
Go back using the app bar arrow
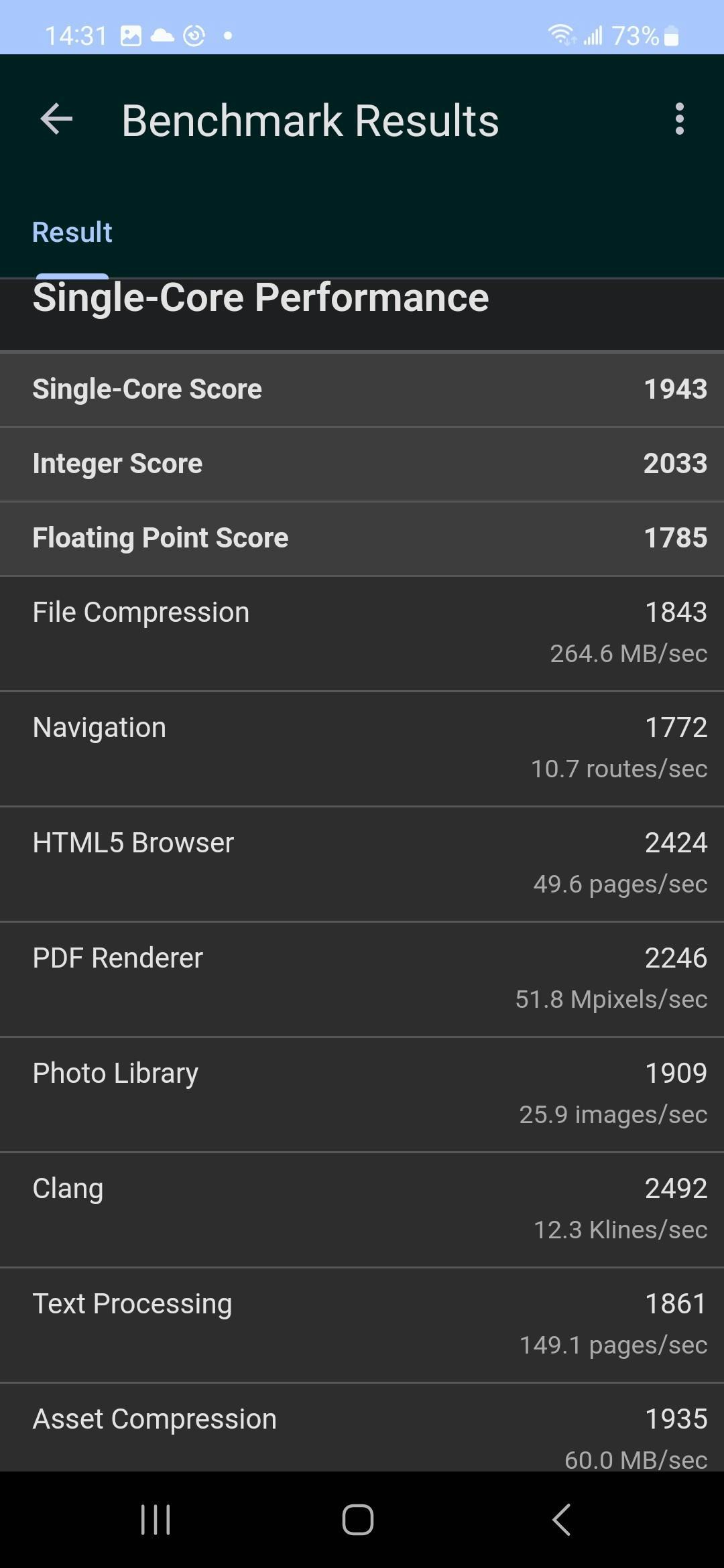pyautogui.click(x=56, y=120)
